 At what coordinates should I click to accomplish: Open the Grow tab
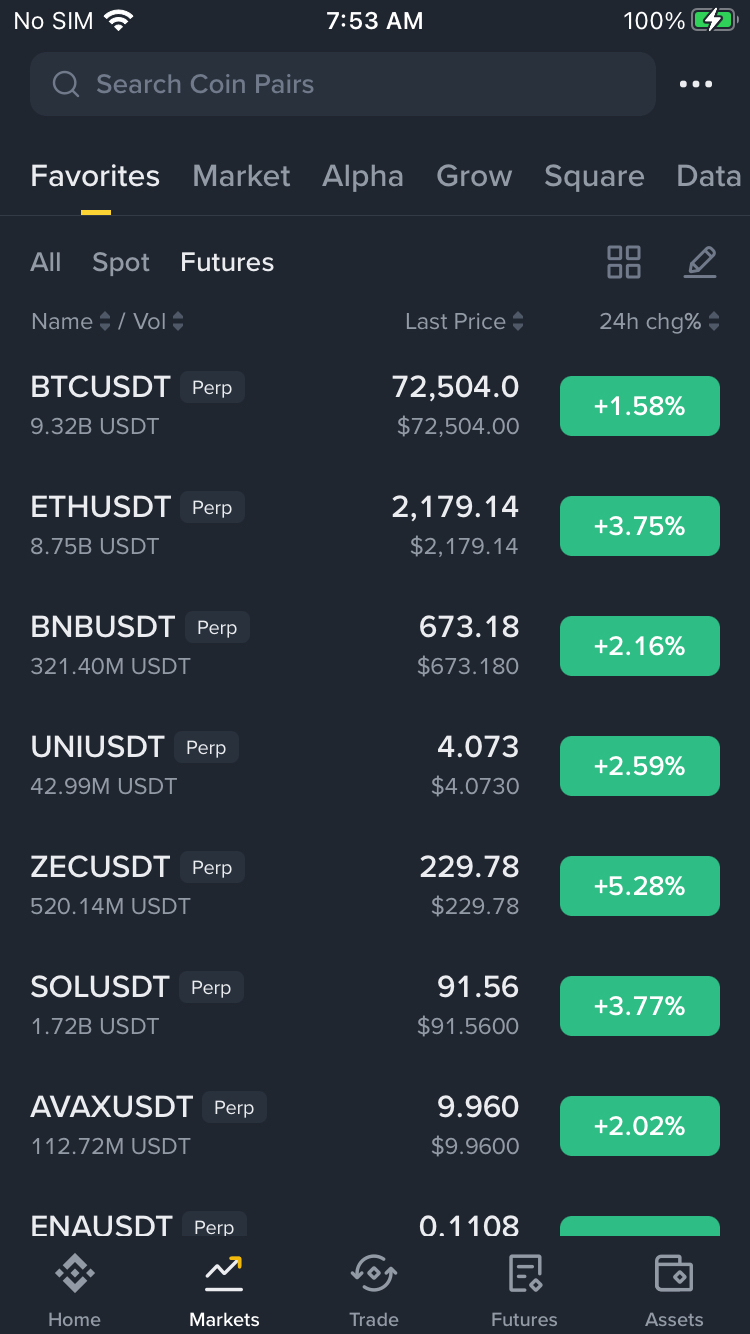point(474,176)
